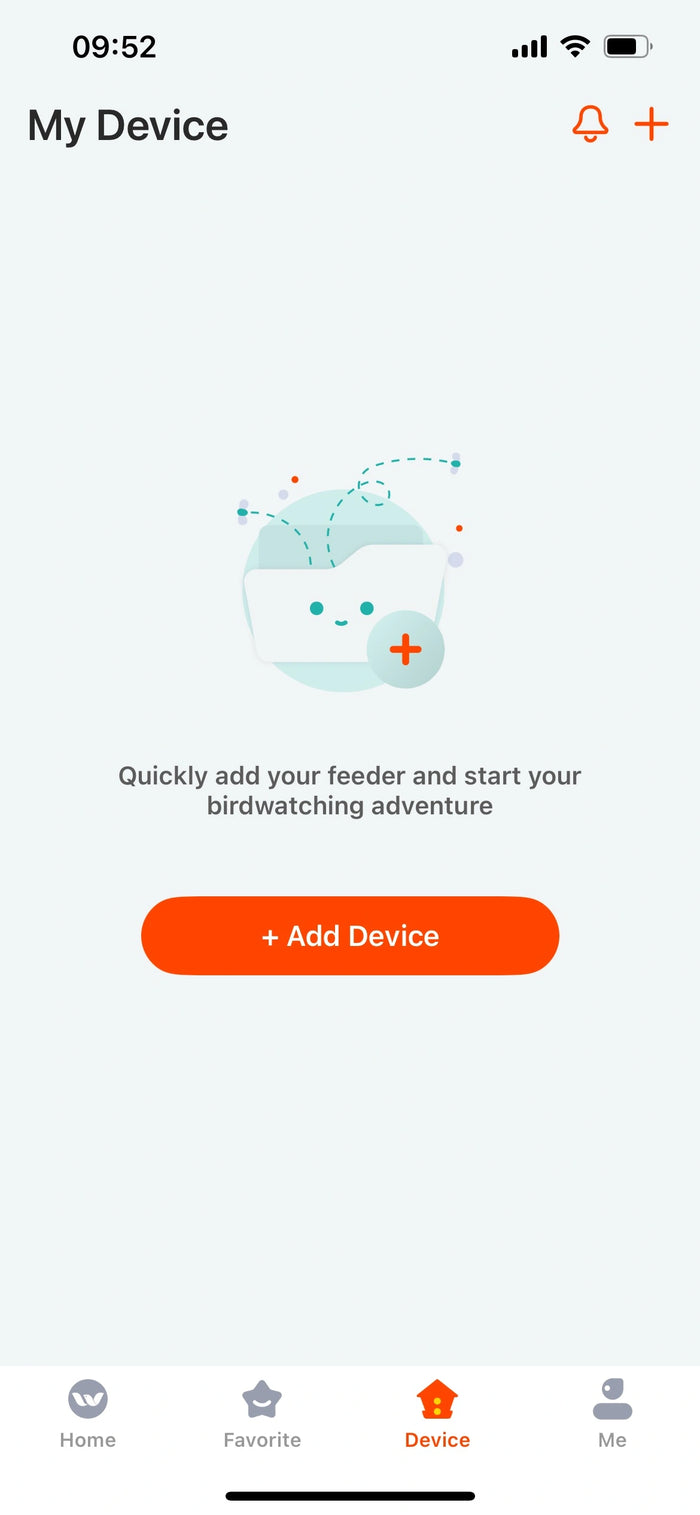The height and width of the screenshot is (1515, 700).
Task: Select the Device tab
Action: [437, 1413]
